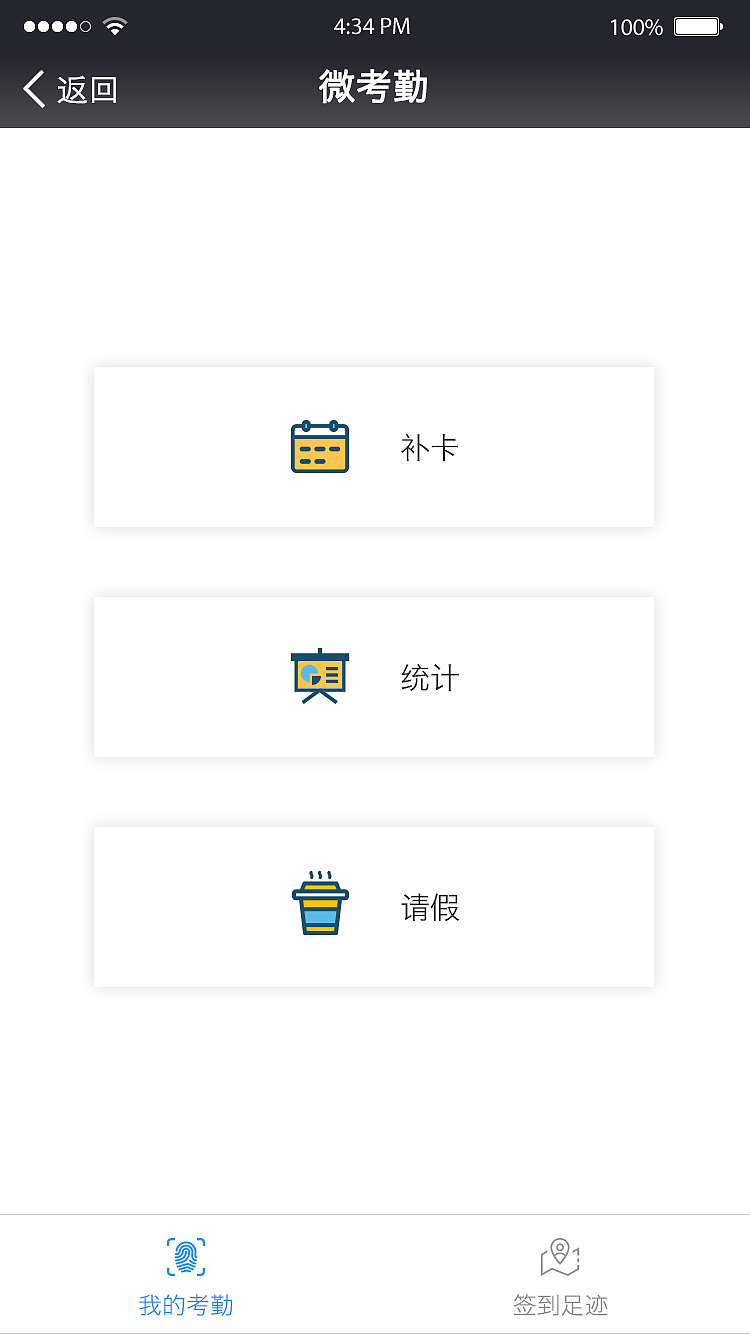Viewport: 750px width, 1334px height.
Task: Tap the back chevron arrow
Action: [x=33, y=88]
